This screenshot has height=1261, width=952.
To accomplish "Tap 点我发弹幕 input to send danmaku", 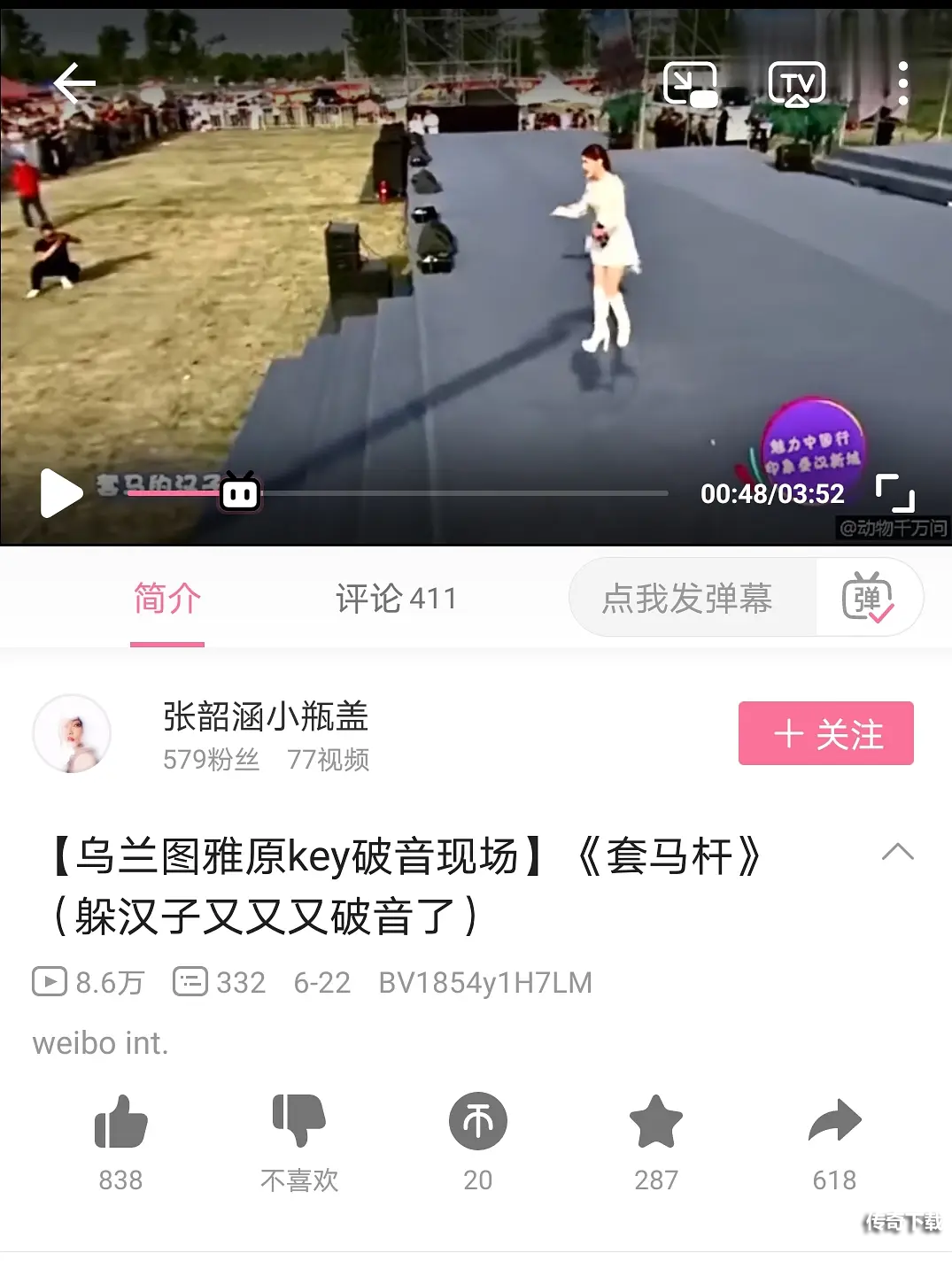I will (x=689, y=599).
